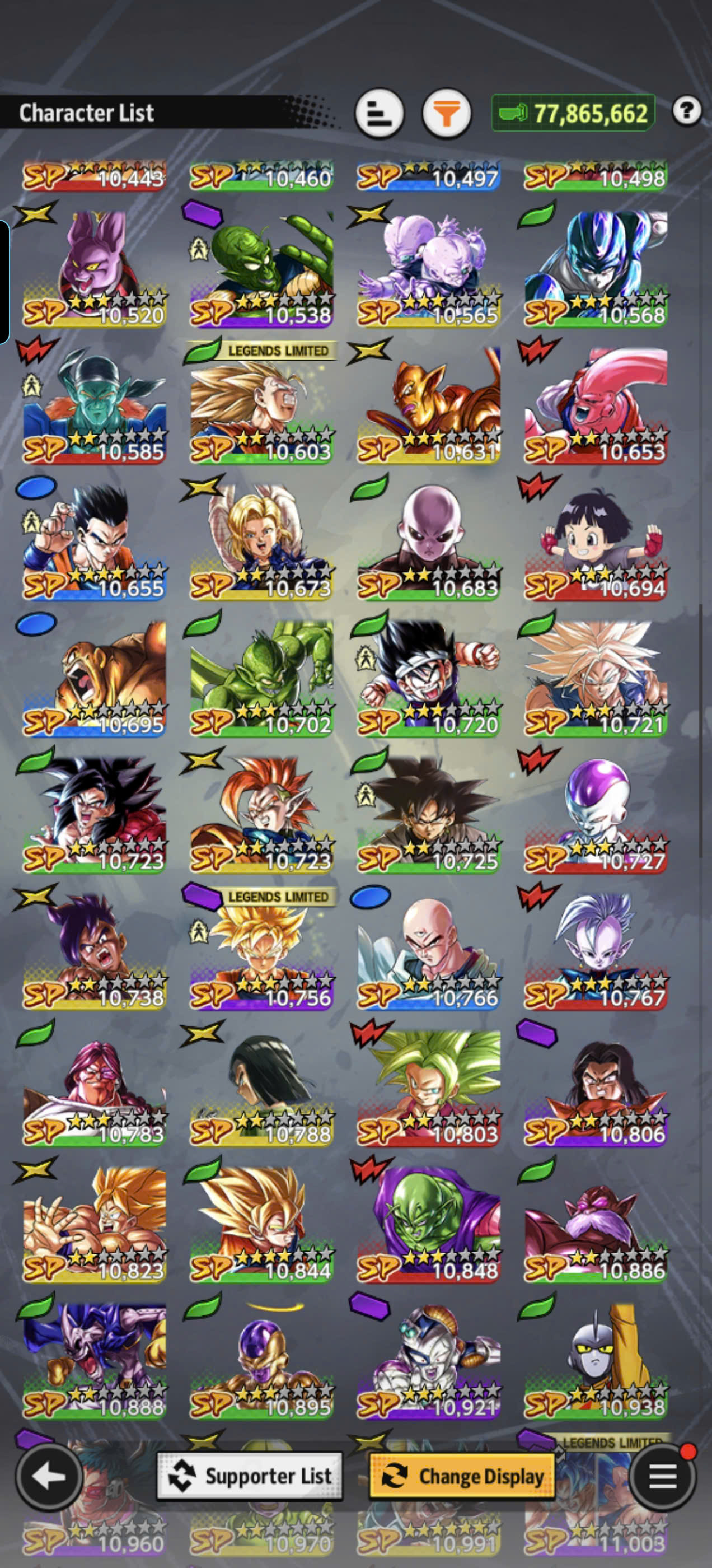
Task: Open the sort order icon
Action: coord(379,114)
